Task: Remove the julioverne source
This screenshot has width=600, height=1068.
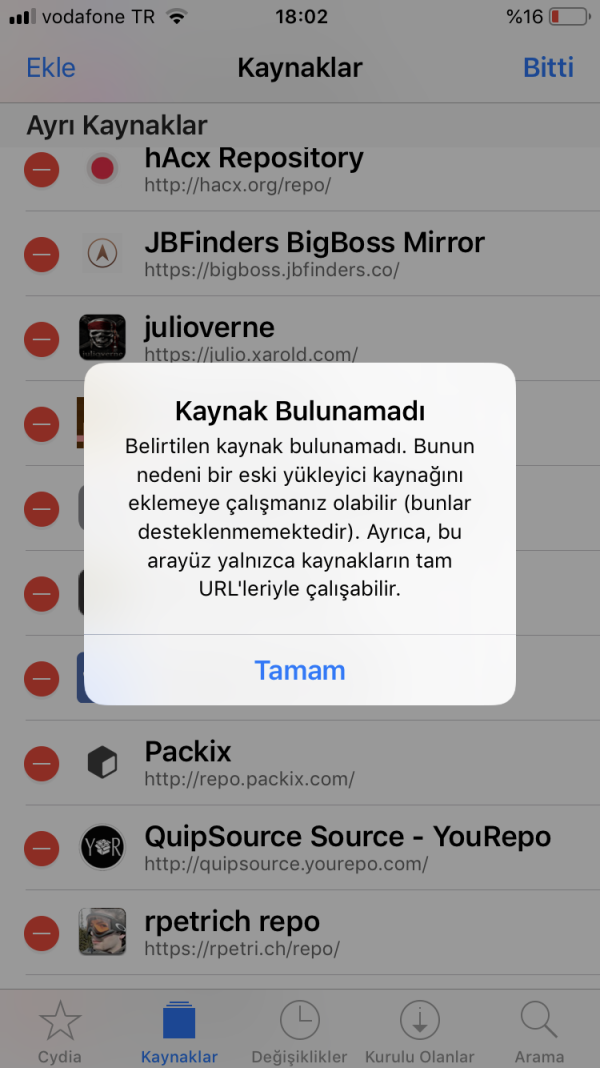Action: click(x=41, y=339)
